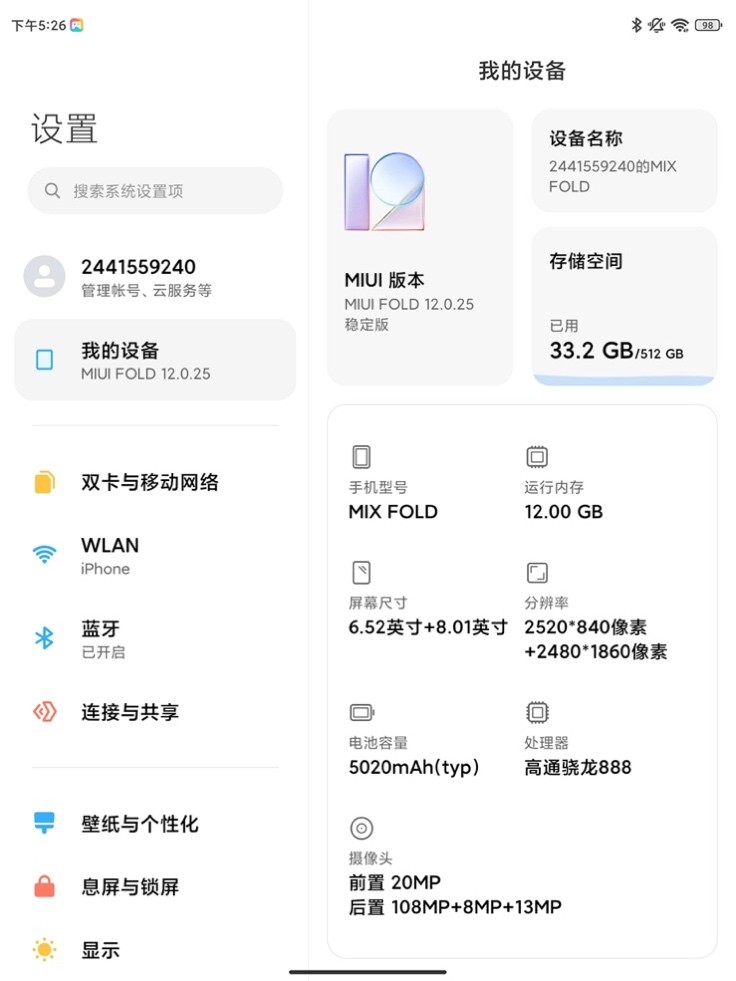The width and height of the screenshot is (736, 981).
Task: Select 我的设备 in the settings list
Action: point(155,360)
